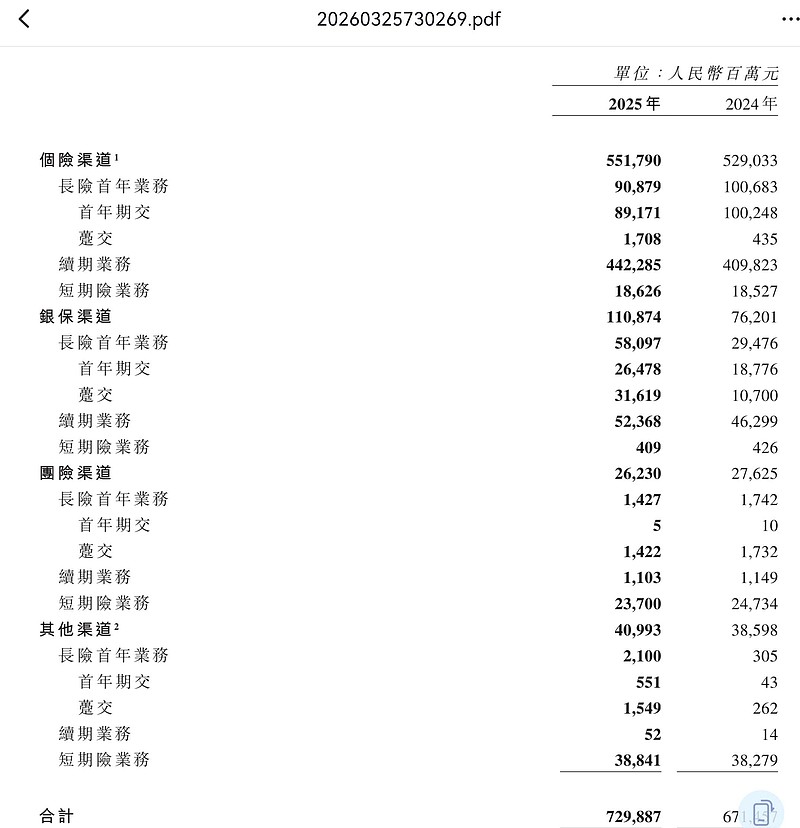The height and width of the screenshot is (828, 800).
Task: Tap the rotate screen floating button
Action: click(x=762, y=807)
